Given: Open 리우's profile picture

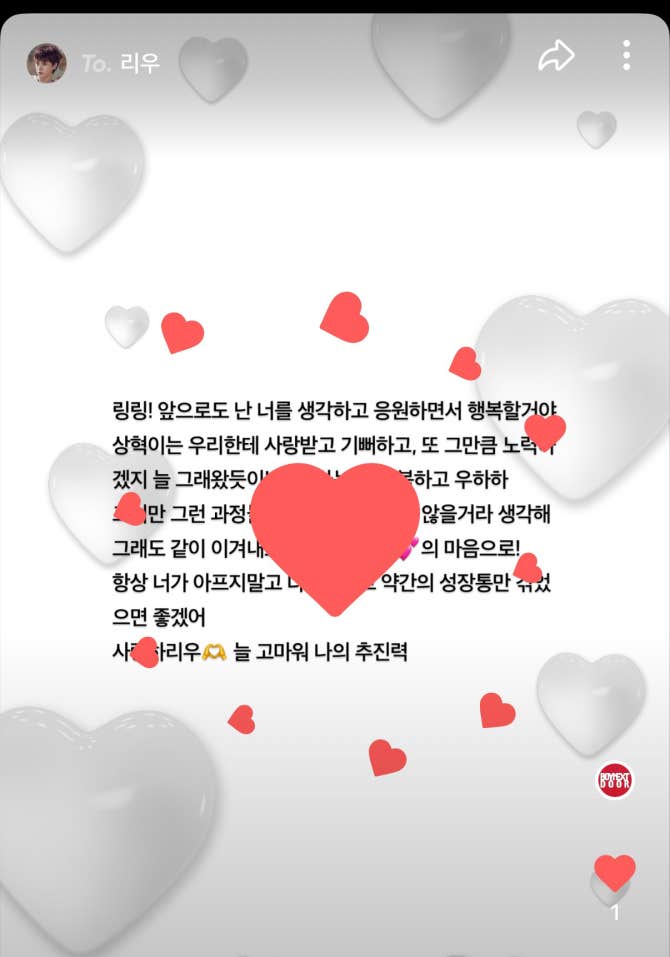Looking at the screenshot, I should point(46,63).
